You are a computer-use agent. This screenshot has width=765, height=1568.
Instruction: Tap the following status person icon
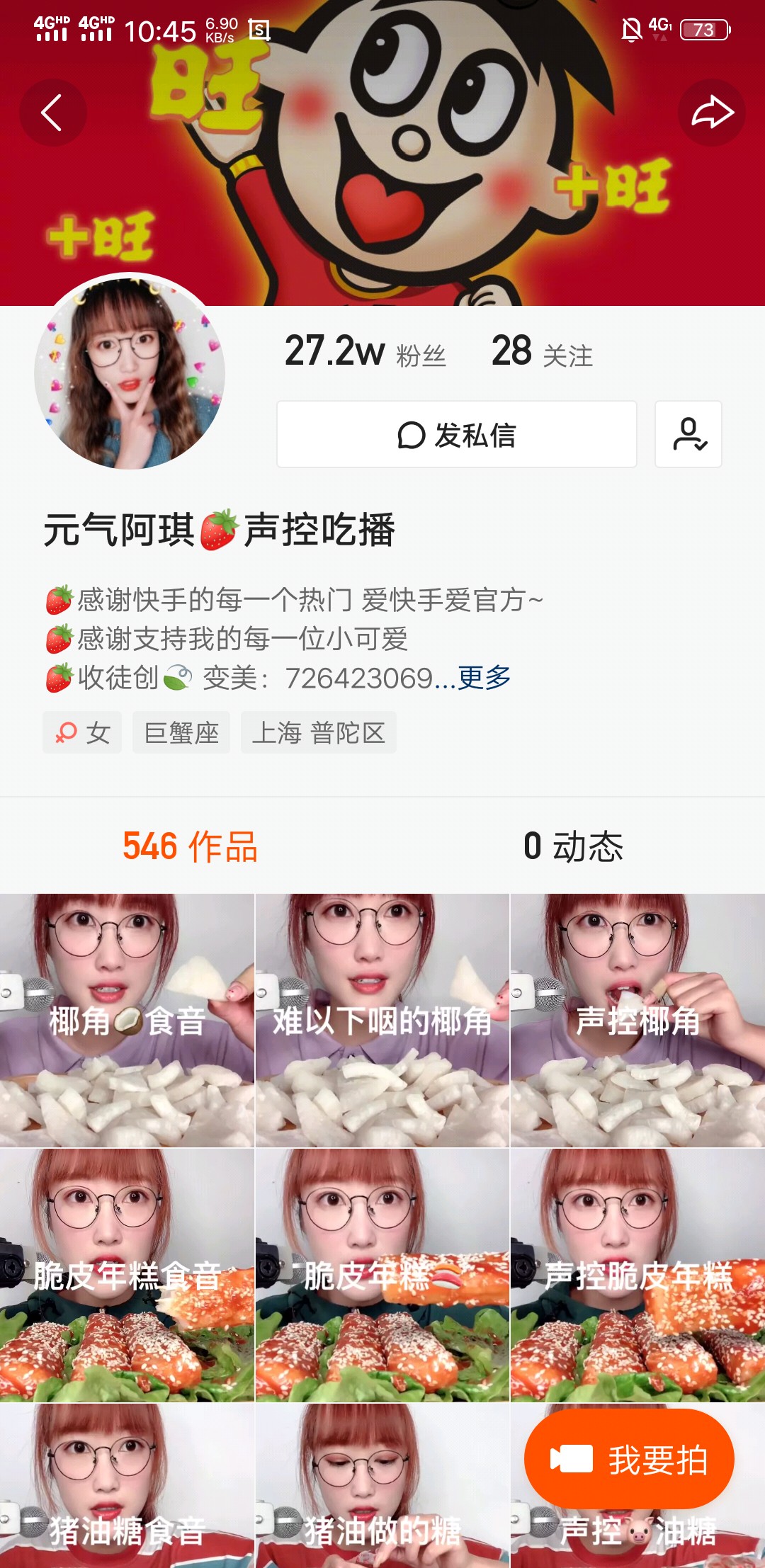click(x=688, y=434)
